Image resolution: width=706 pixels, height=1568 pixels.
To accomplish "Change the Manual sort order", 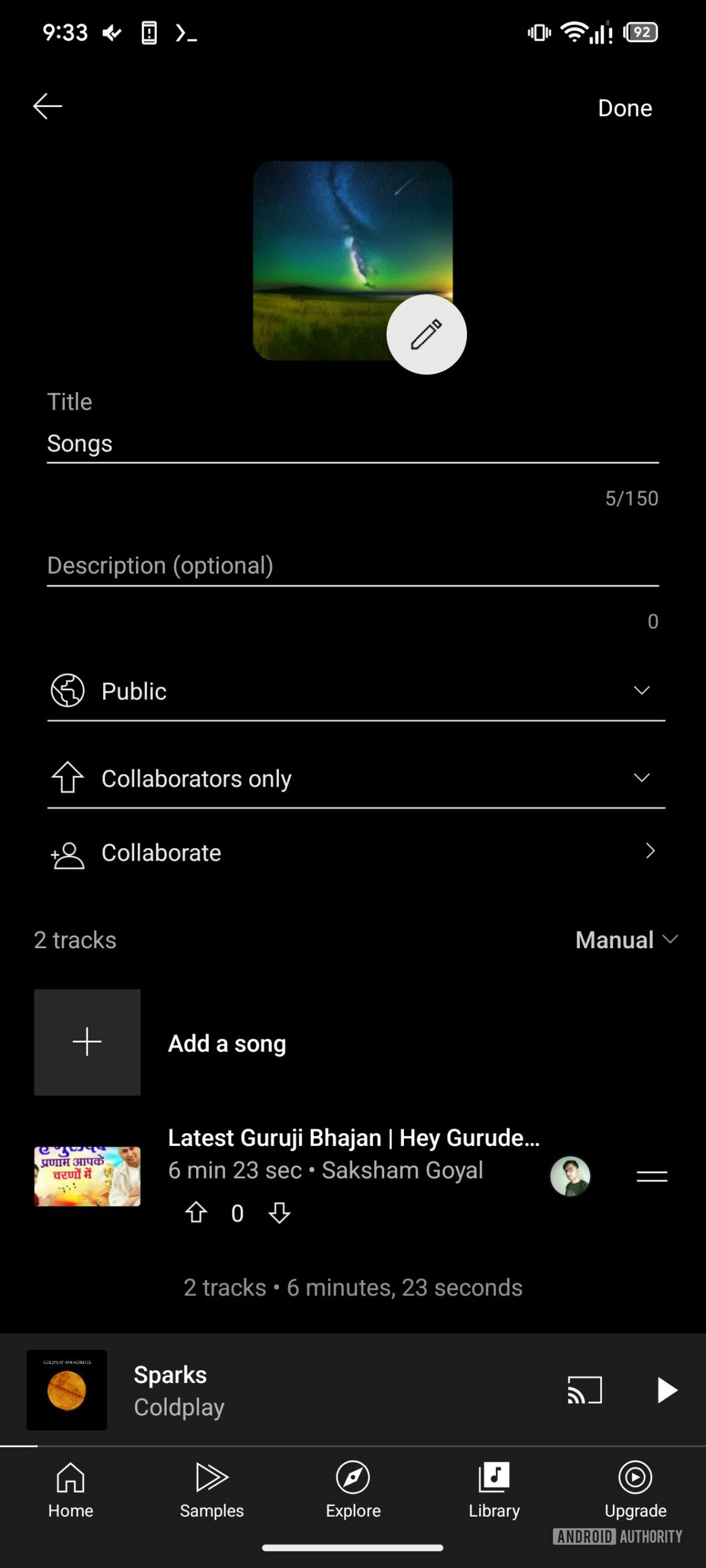I will (626, 940).
